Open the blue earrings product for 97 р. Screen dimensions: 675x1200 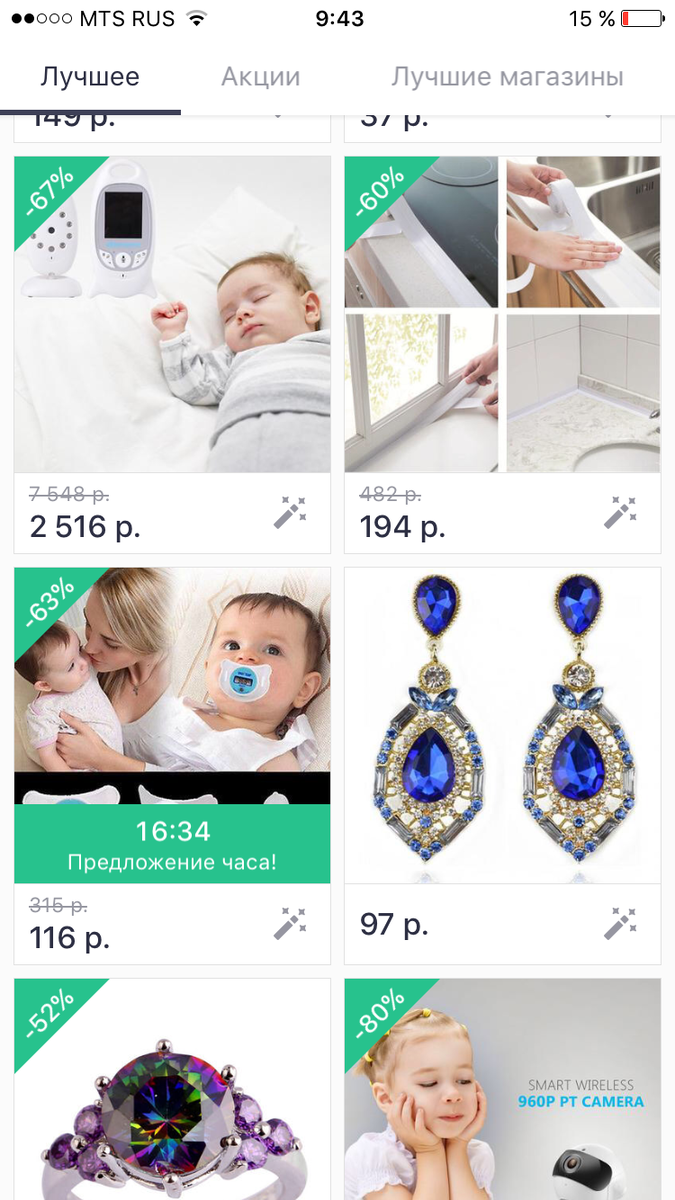pyautogui.click(x=502, y=725)
